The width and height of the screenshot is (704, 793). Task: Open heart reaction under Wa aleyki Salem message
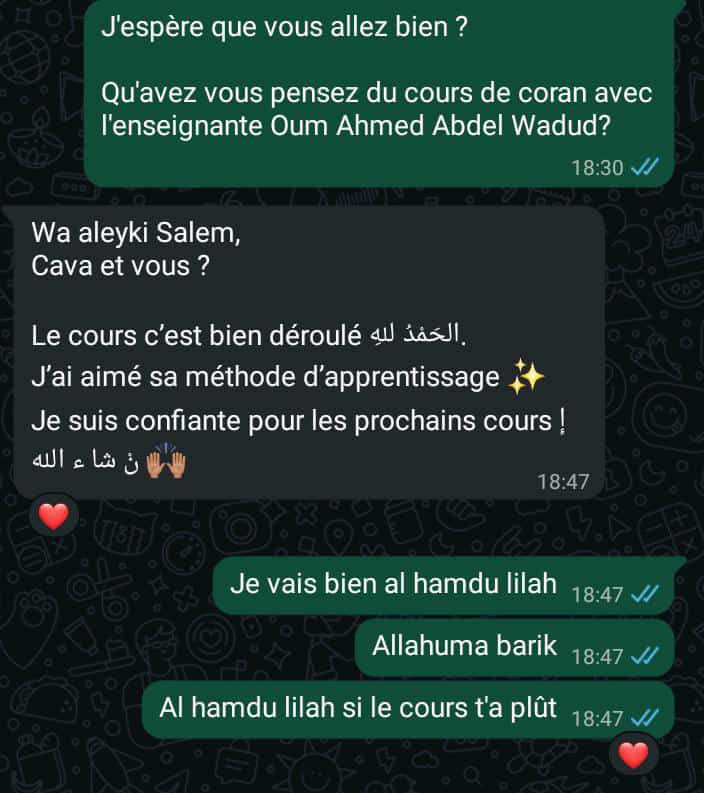[x=53, y=516]
